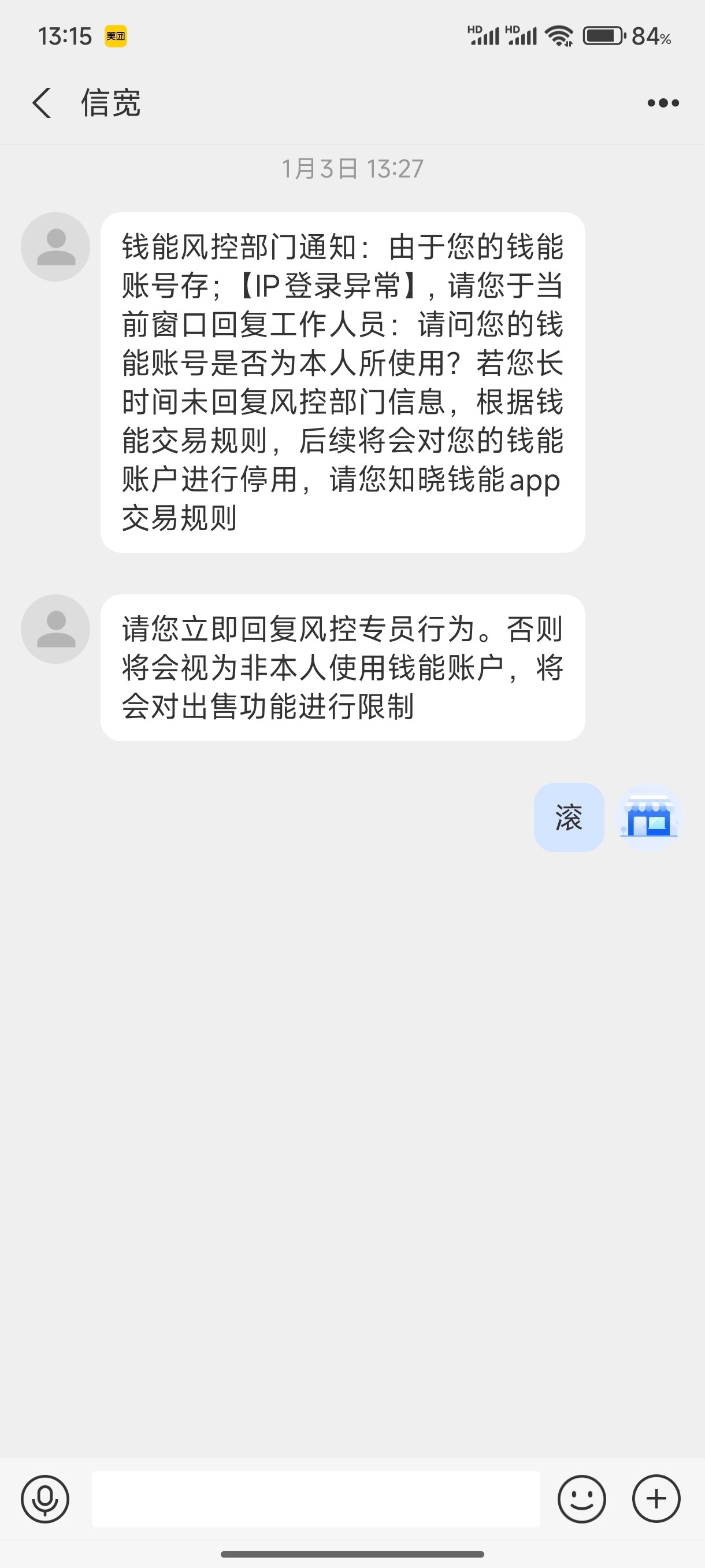This screenshot has width=705, height=1568.
Task: Open the three-dot more options menu
Action: click(x=663, y=103)
